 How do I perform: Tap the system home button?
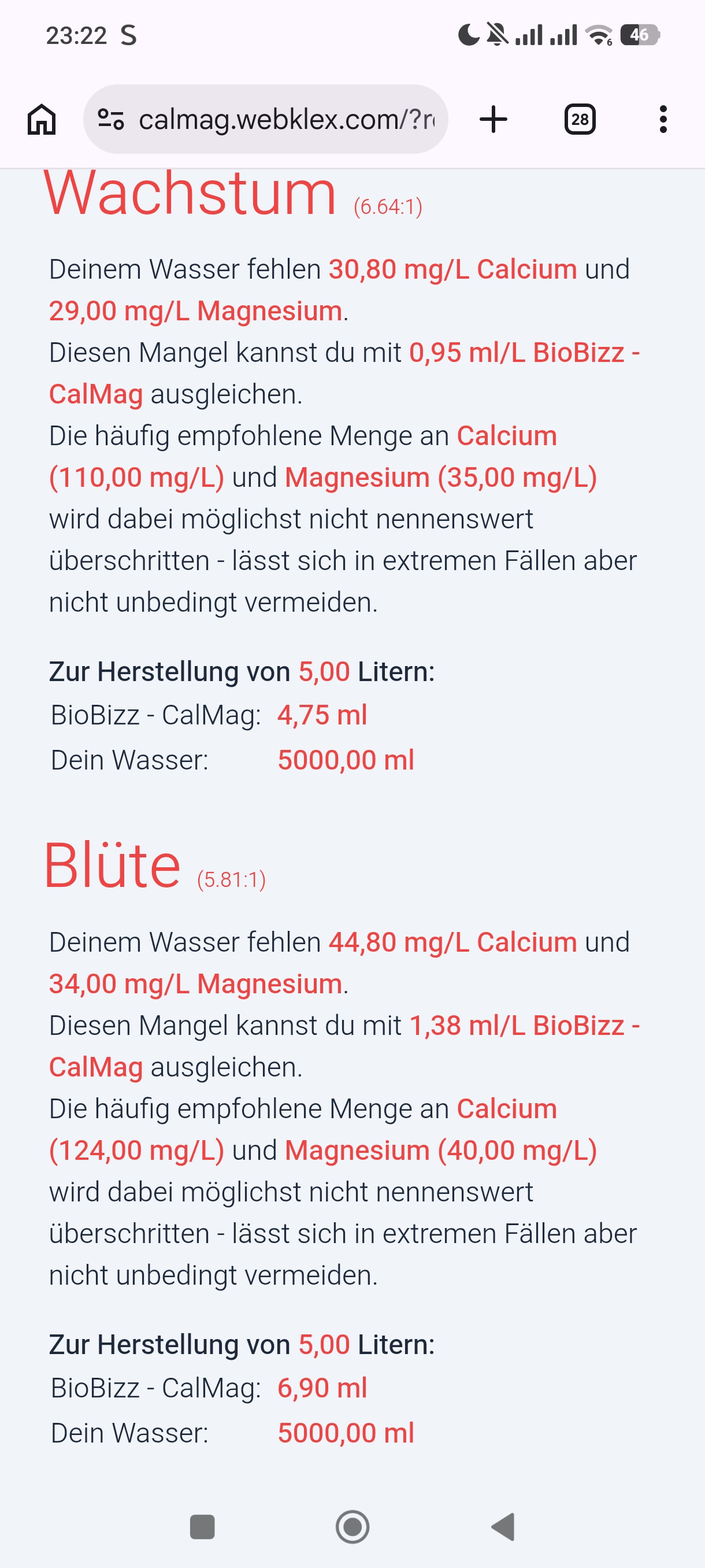click(353, 1526)
